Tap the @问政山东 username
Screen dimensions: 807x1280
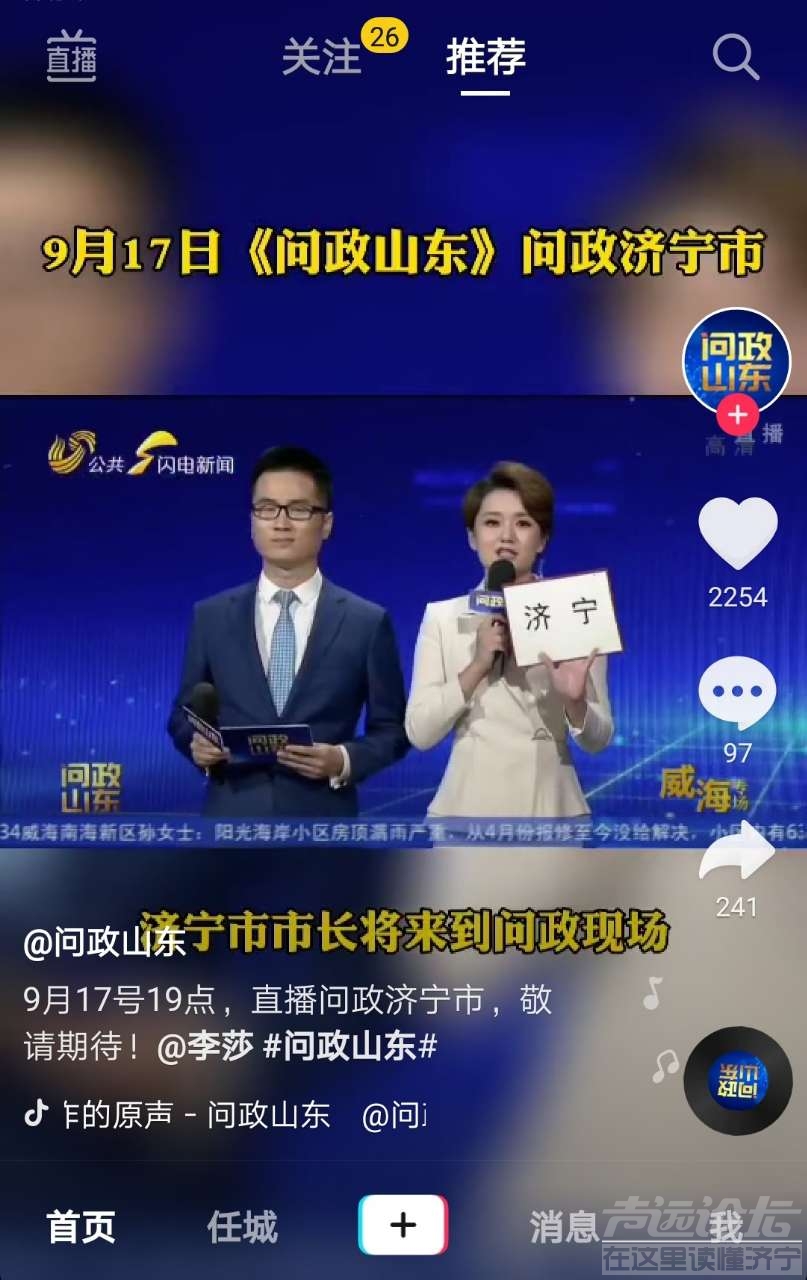pyautogui.click(x=104, y=943)
